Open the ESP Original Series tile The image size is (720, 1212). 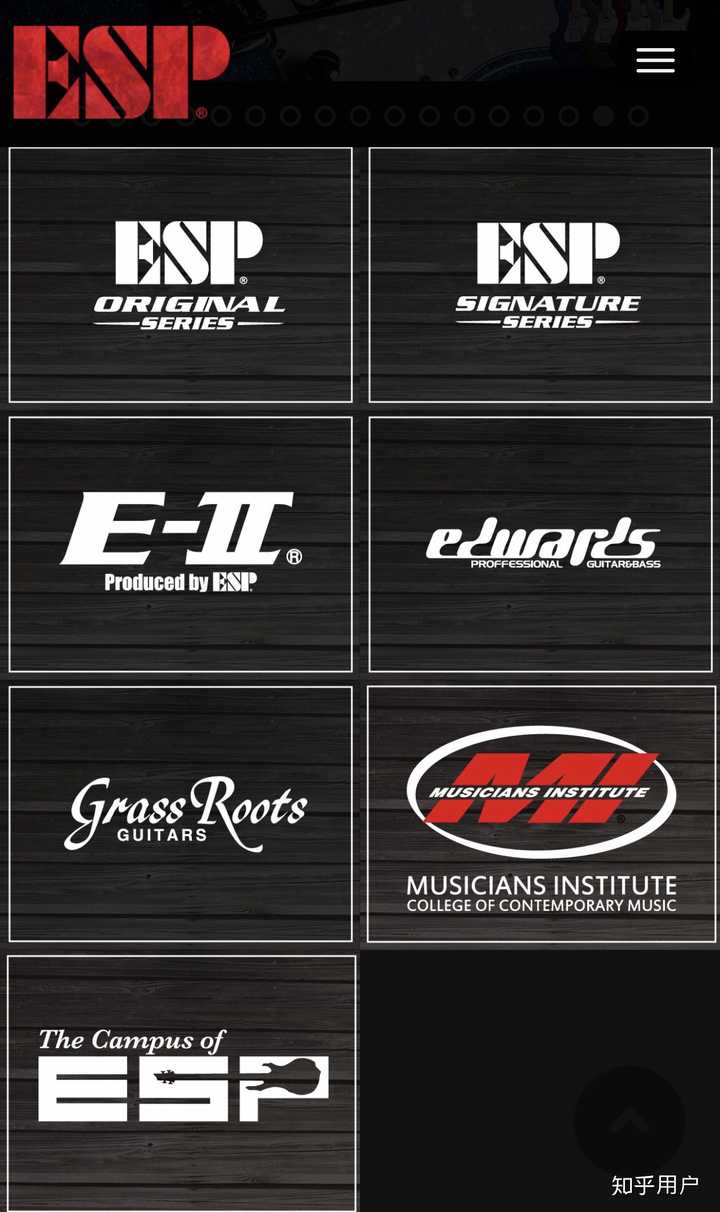pyautogui.click(x=181, y=275)
